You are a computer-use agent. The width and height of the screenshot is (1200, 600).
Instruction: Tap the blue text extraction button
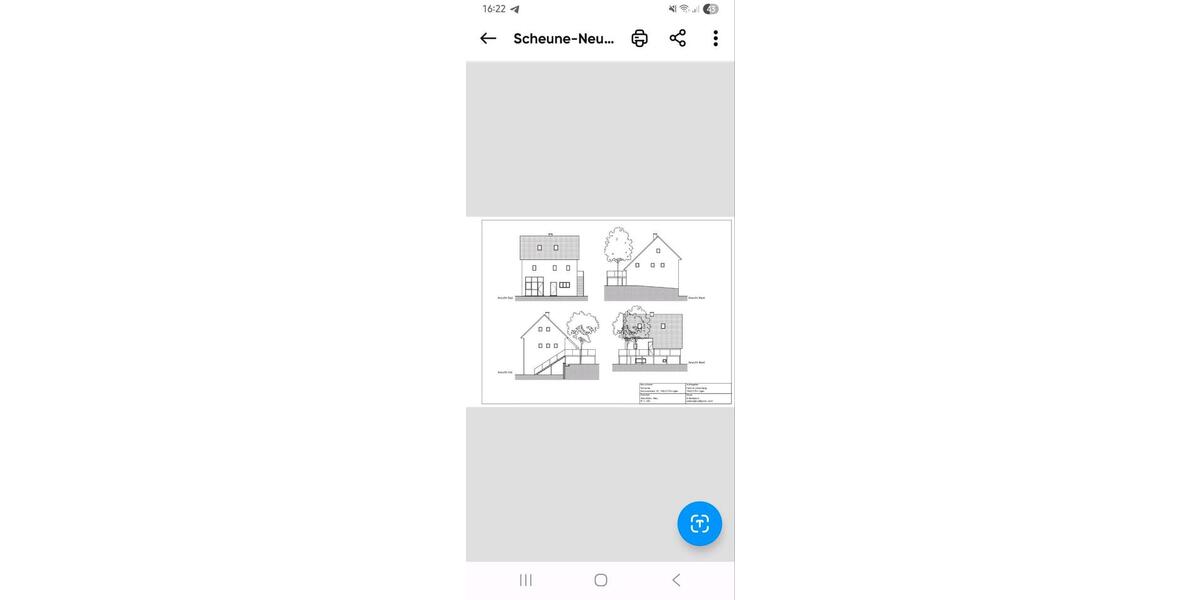point(699,523)
